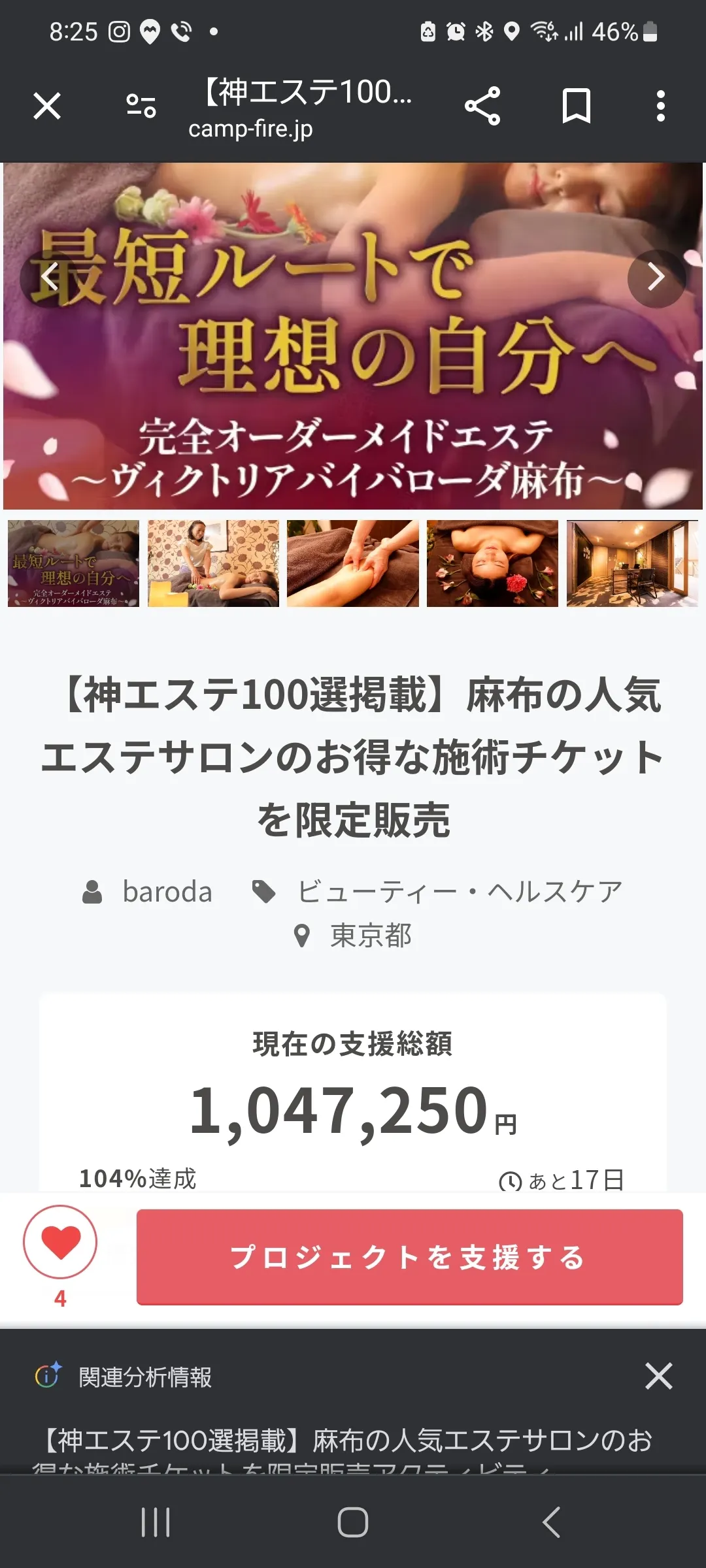Select the thumbnail of therapist by floral wallpaper

click(x=213, y=564)
